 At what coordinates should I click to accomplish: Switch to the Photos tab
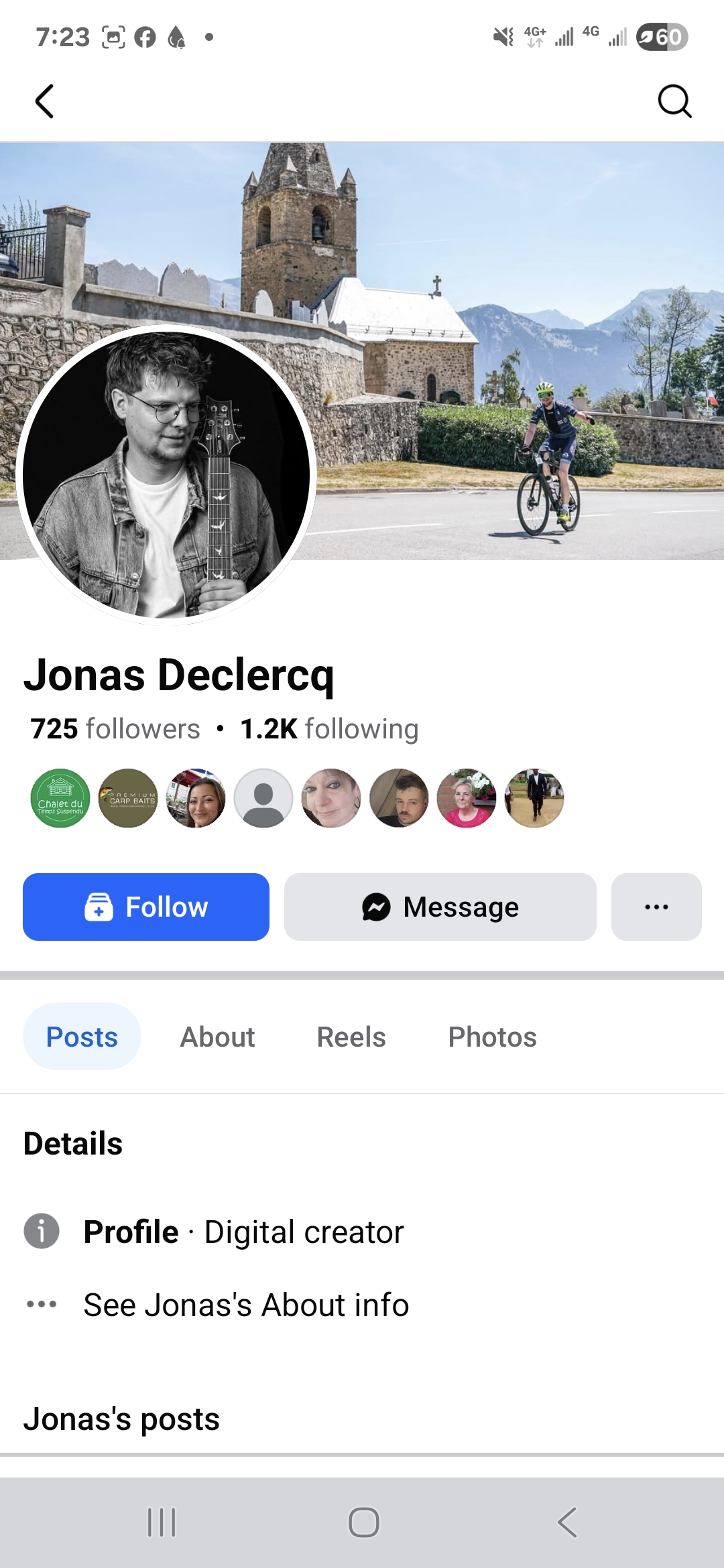492,1037
